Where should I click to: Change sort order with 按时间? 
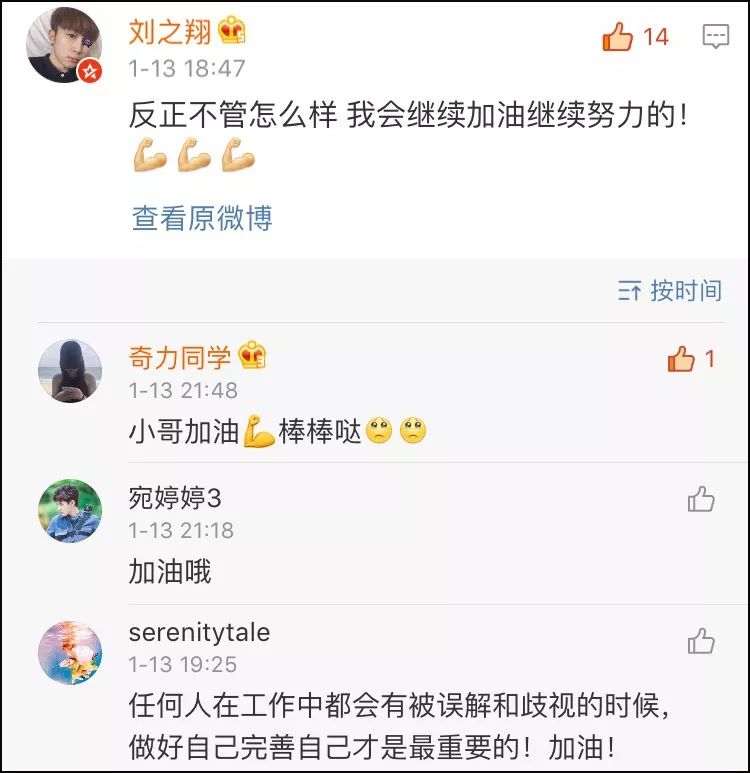point(670,291)
